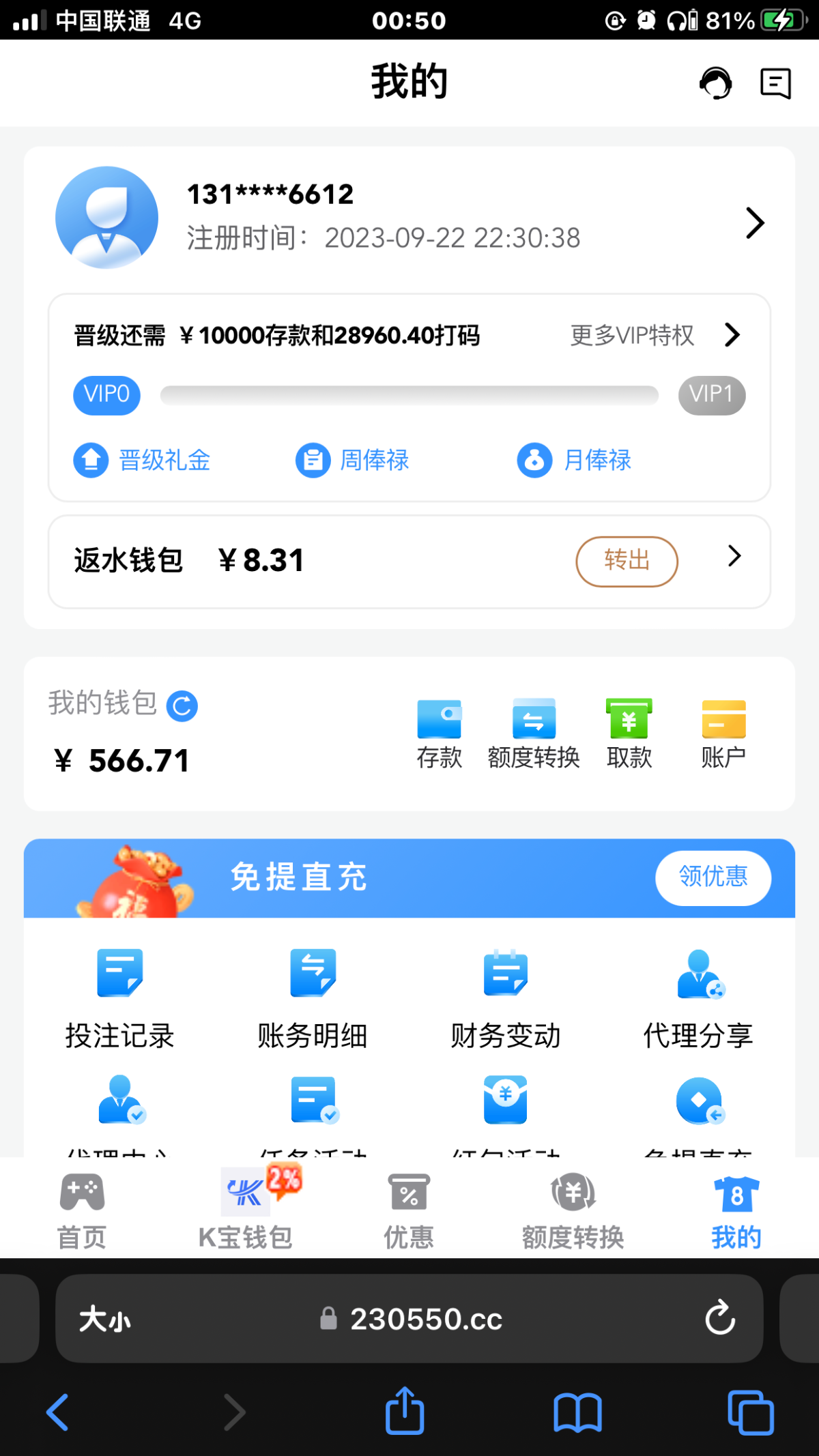Open profile details via user info arrow
The width and height of the screenshot is (819, 1456).
[x=755, y=222]
